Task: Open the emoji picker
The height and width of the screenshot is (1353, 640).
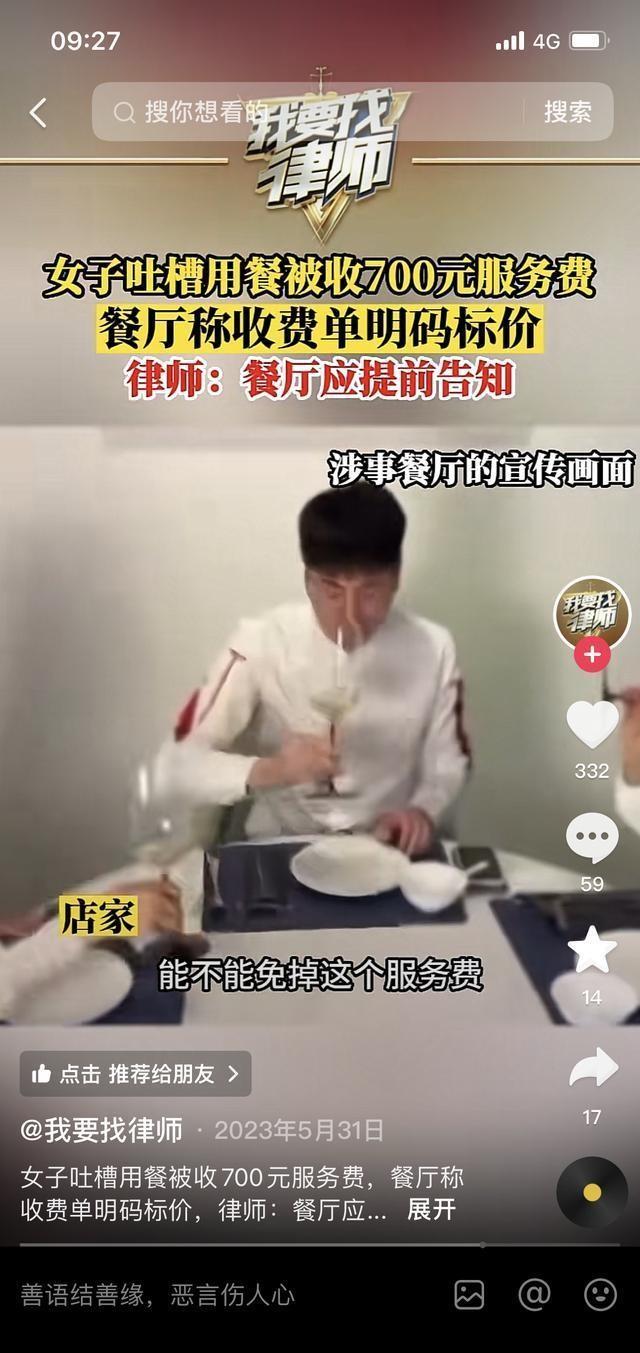Action: [x=599, y=1295]
